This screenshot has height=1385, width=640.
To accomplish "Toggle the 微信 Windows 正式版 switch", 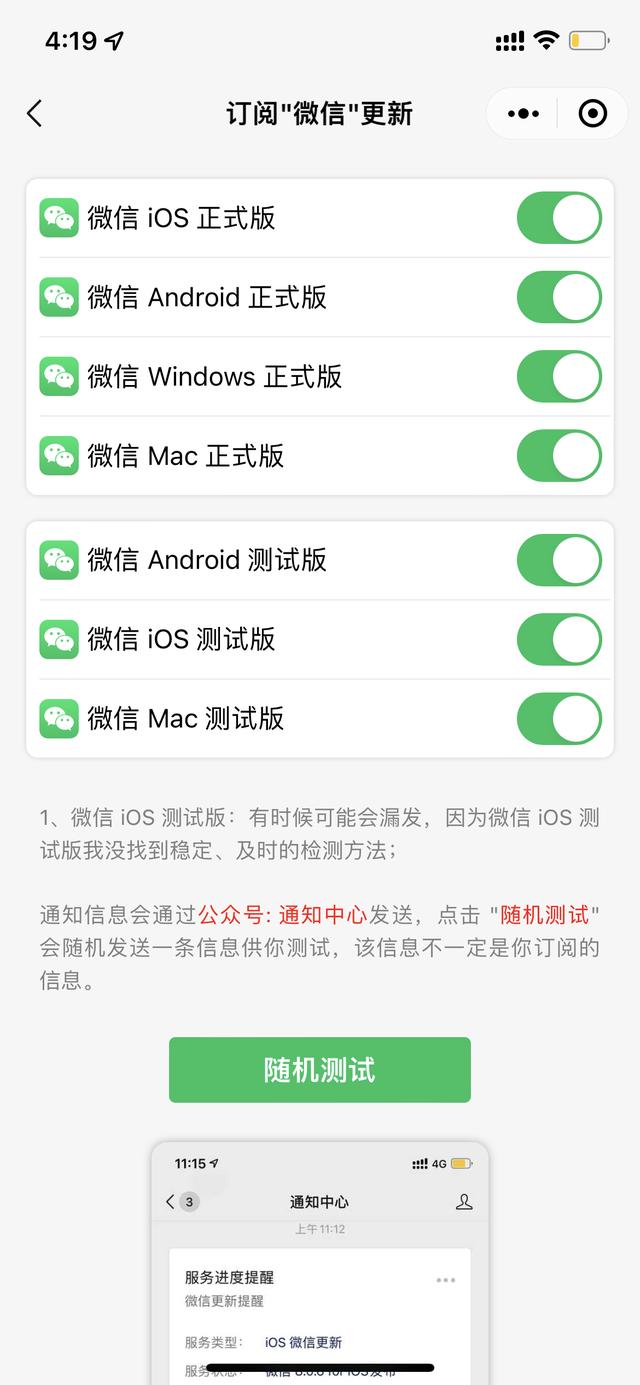I will click(x=559, y=376).
